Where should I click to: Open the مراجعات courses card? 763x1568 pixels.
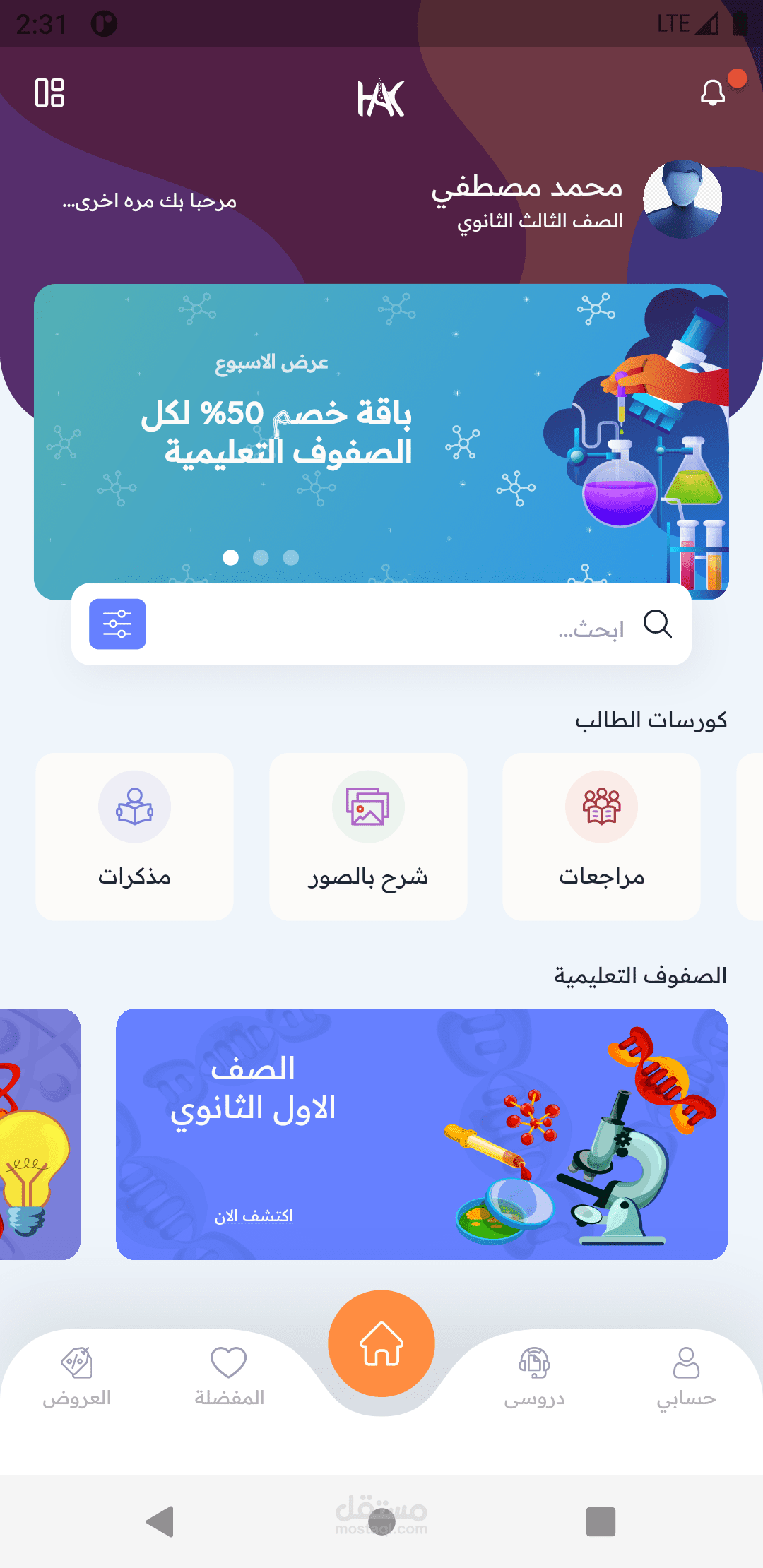(601, 836)
